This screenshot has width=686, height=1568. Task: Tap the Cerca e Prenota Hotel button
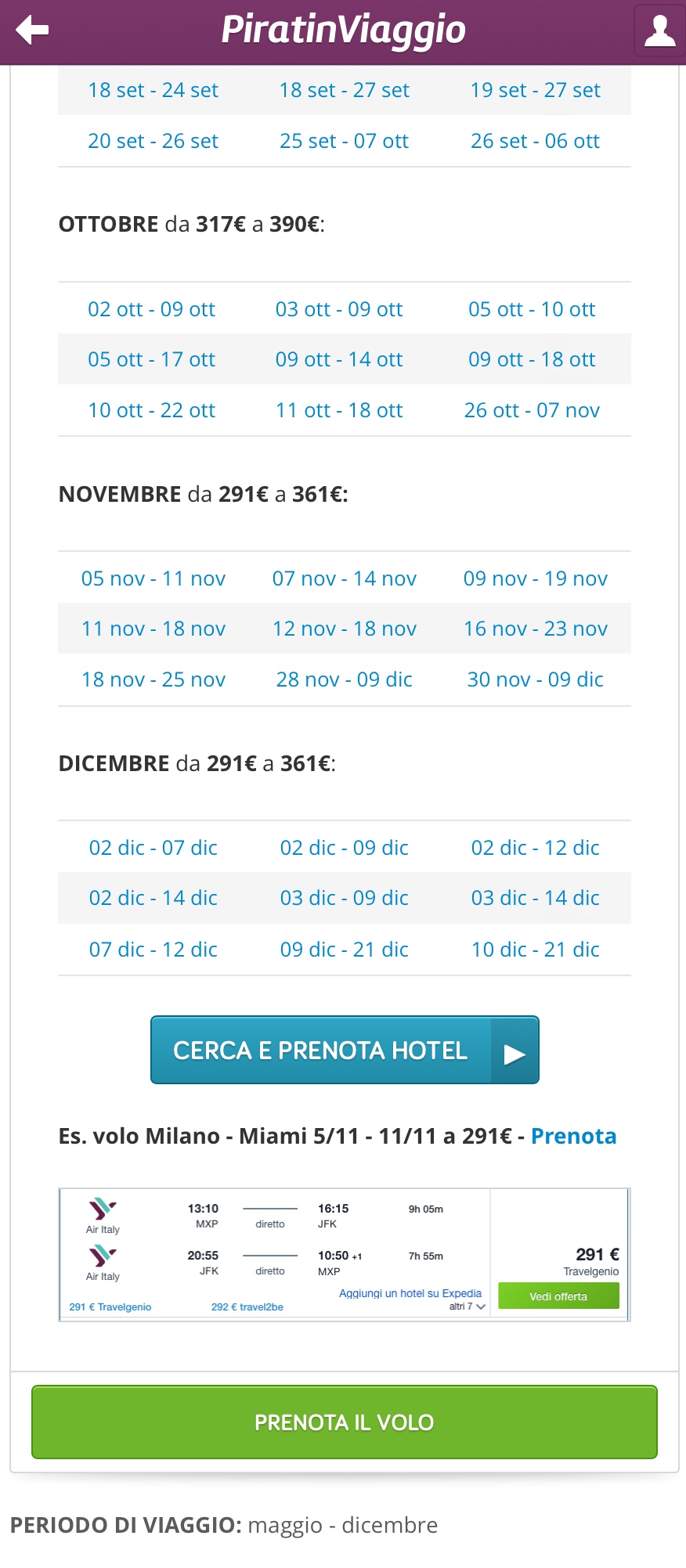345,1050
